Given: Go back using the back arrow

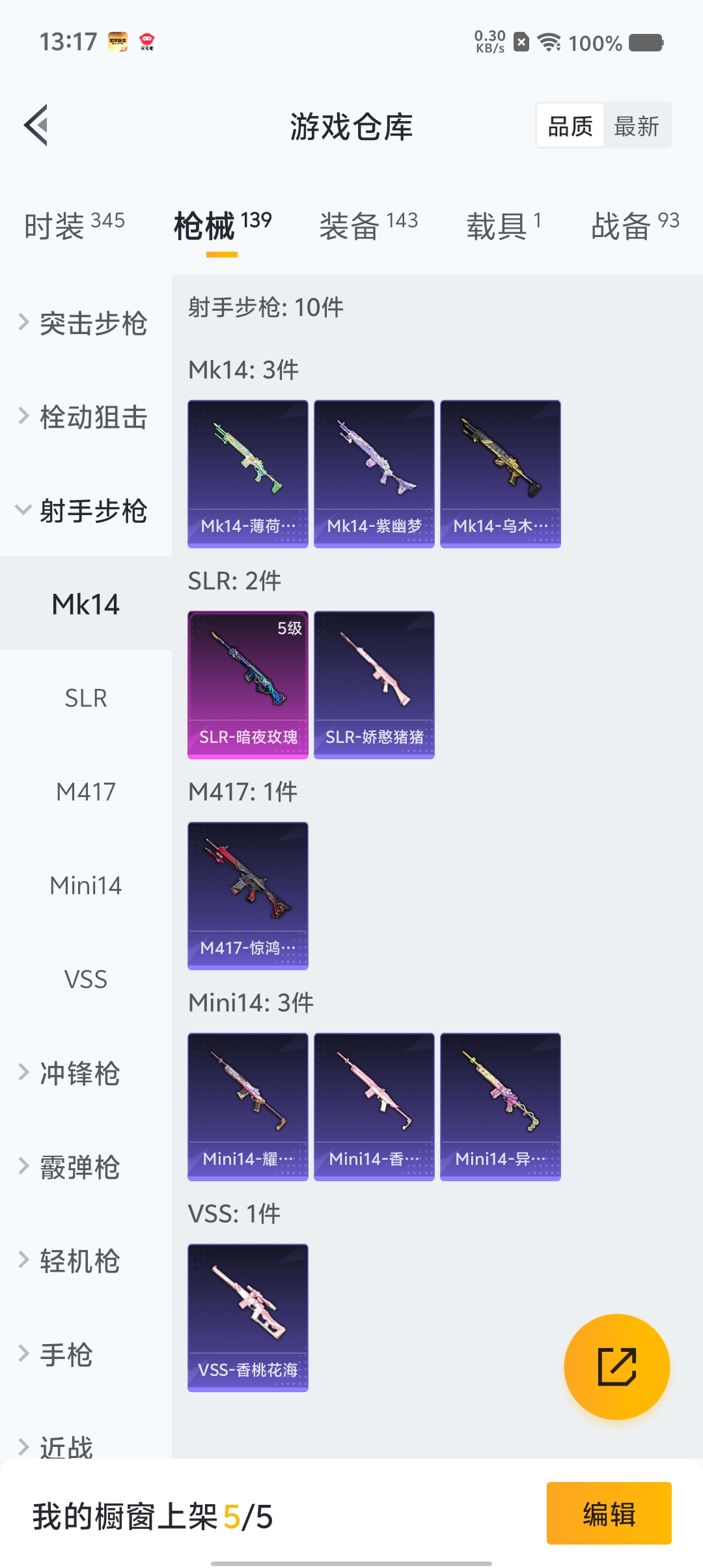Looking at the screenshot, I should click(36, 125).
